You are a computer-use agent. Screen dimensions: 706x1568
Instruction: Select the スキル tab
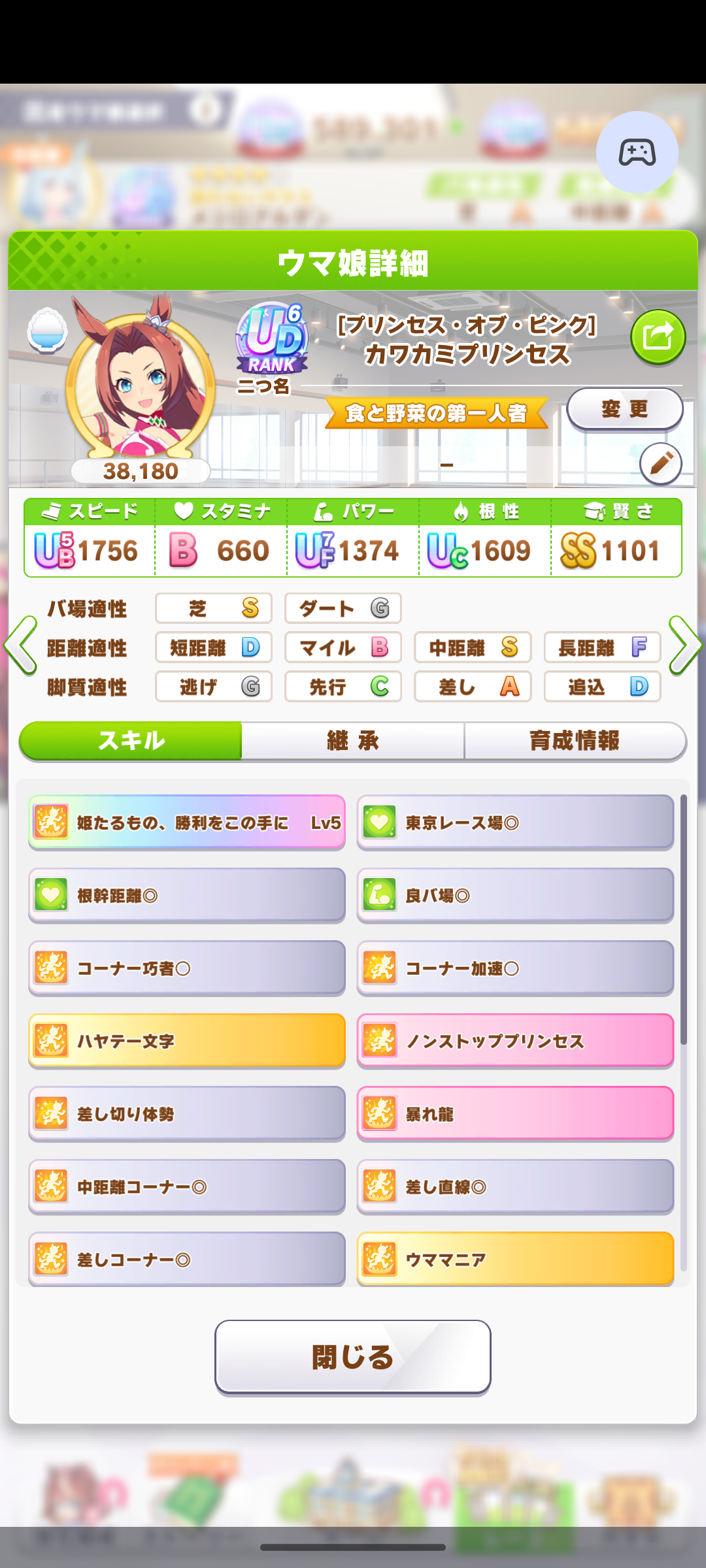point(131,741)
